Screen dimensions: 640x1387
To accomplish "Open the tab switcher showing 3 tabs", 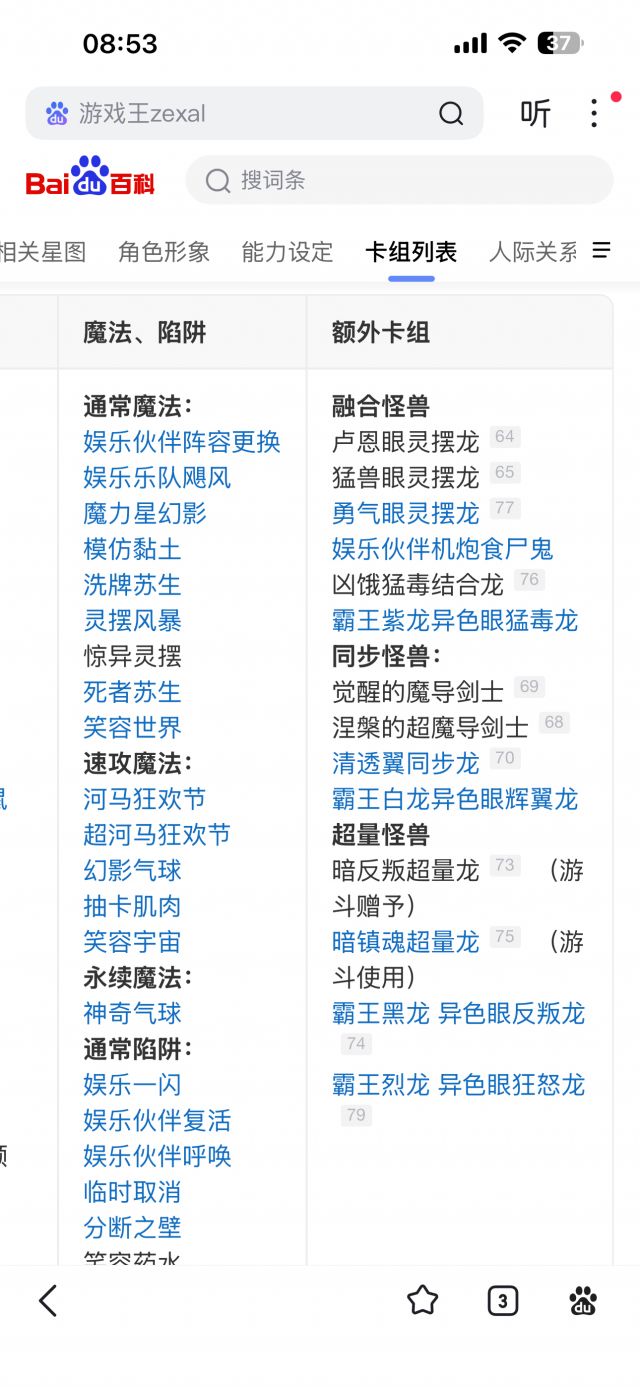I will click(503, 1301).
